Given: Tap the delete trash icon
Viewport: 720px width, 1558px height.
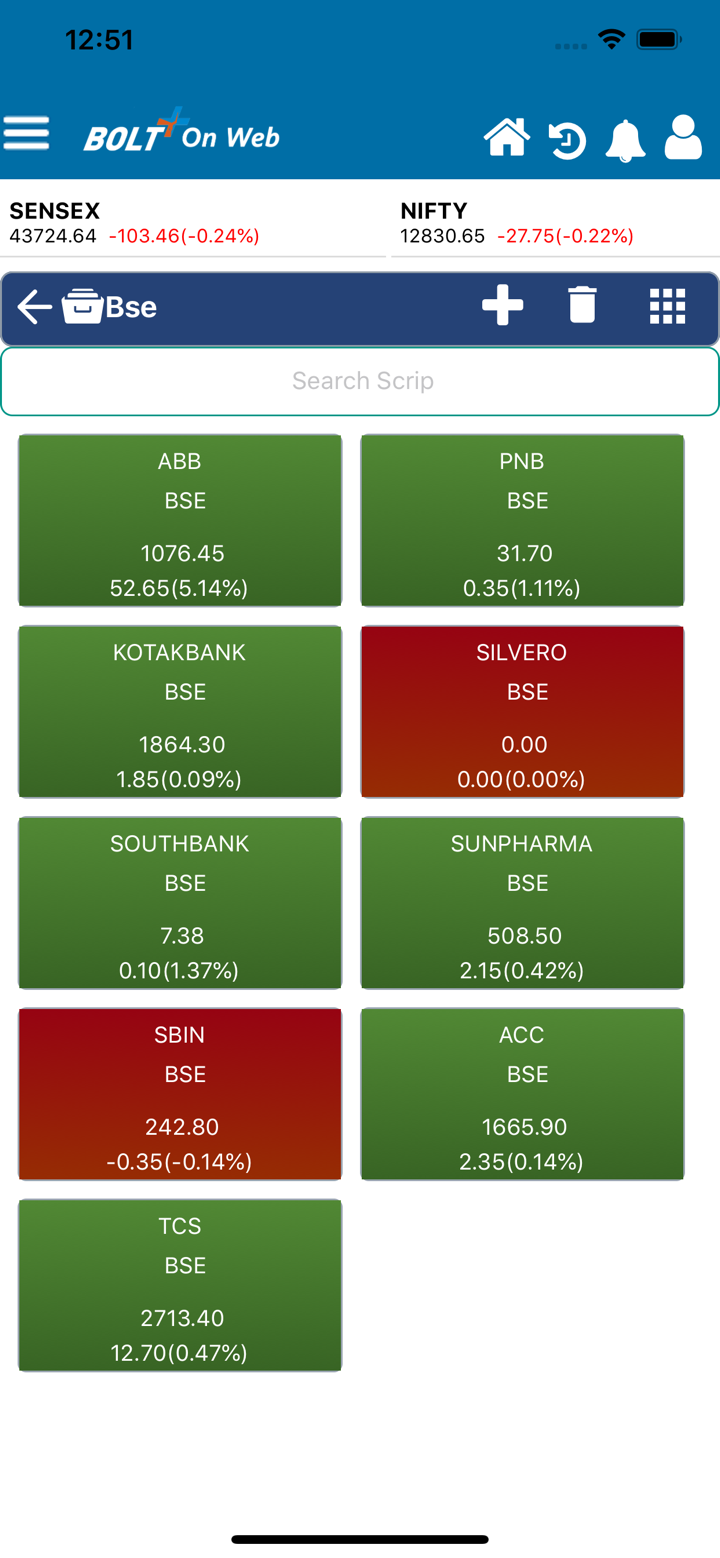Looking at the screenshot, I should pos(582,305).
